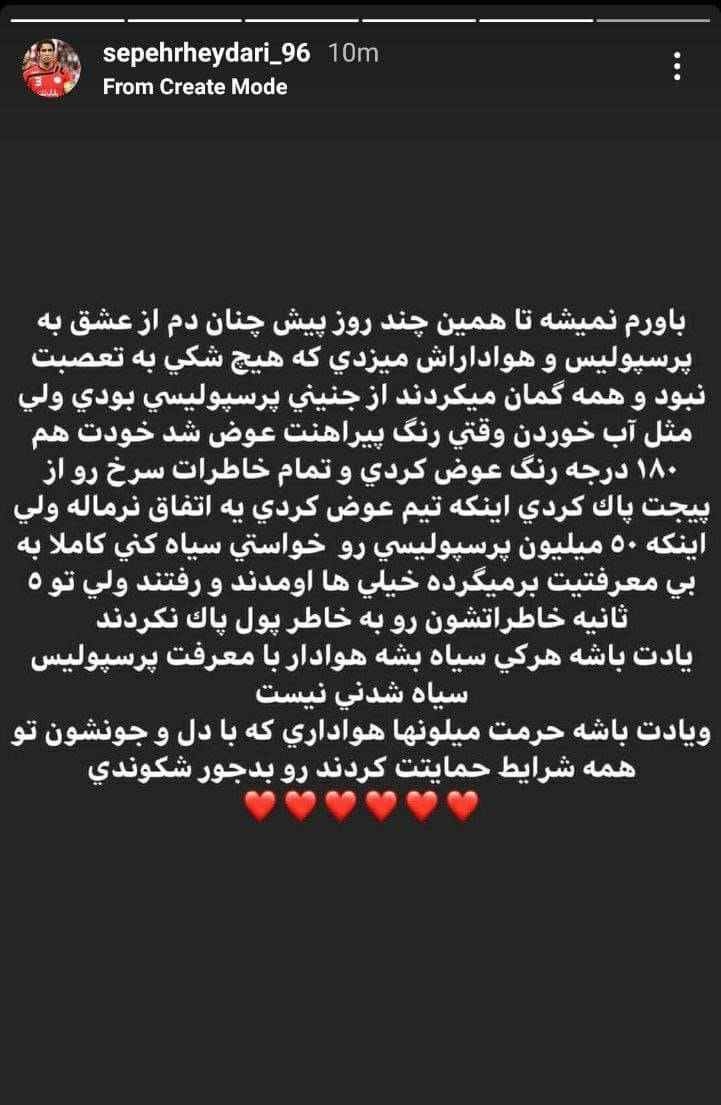Tap the username sepehrheydari_96
The width and height of the screenshot is (721, 1105).
[x=207, y=53]
